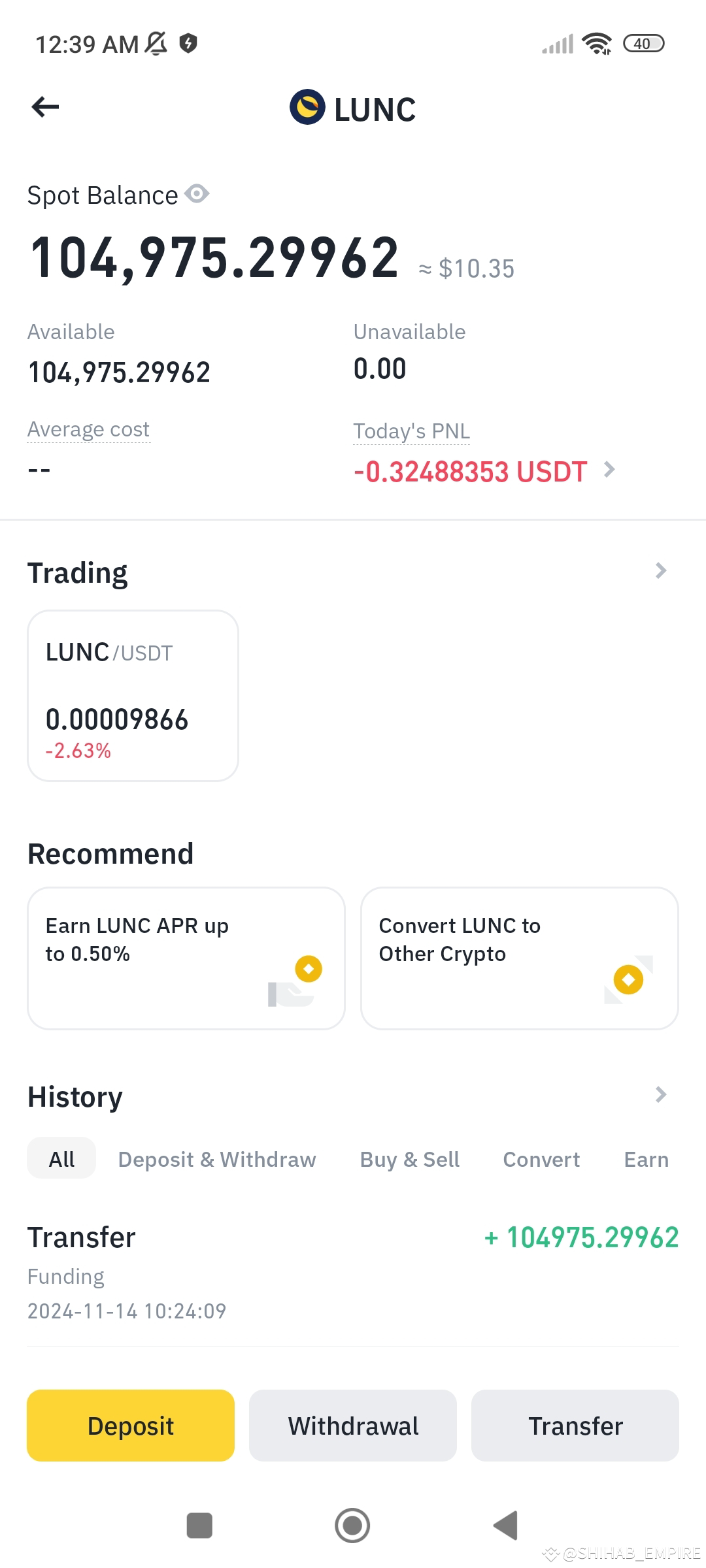This screenshot has width=706, height=1568.
Task: Open full History via its chevron
Action: click(661, 1095)
